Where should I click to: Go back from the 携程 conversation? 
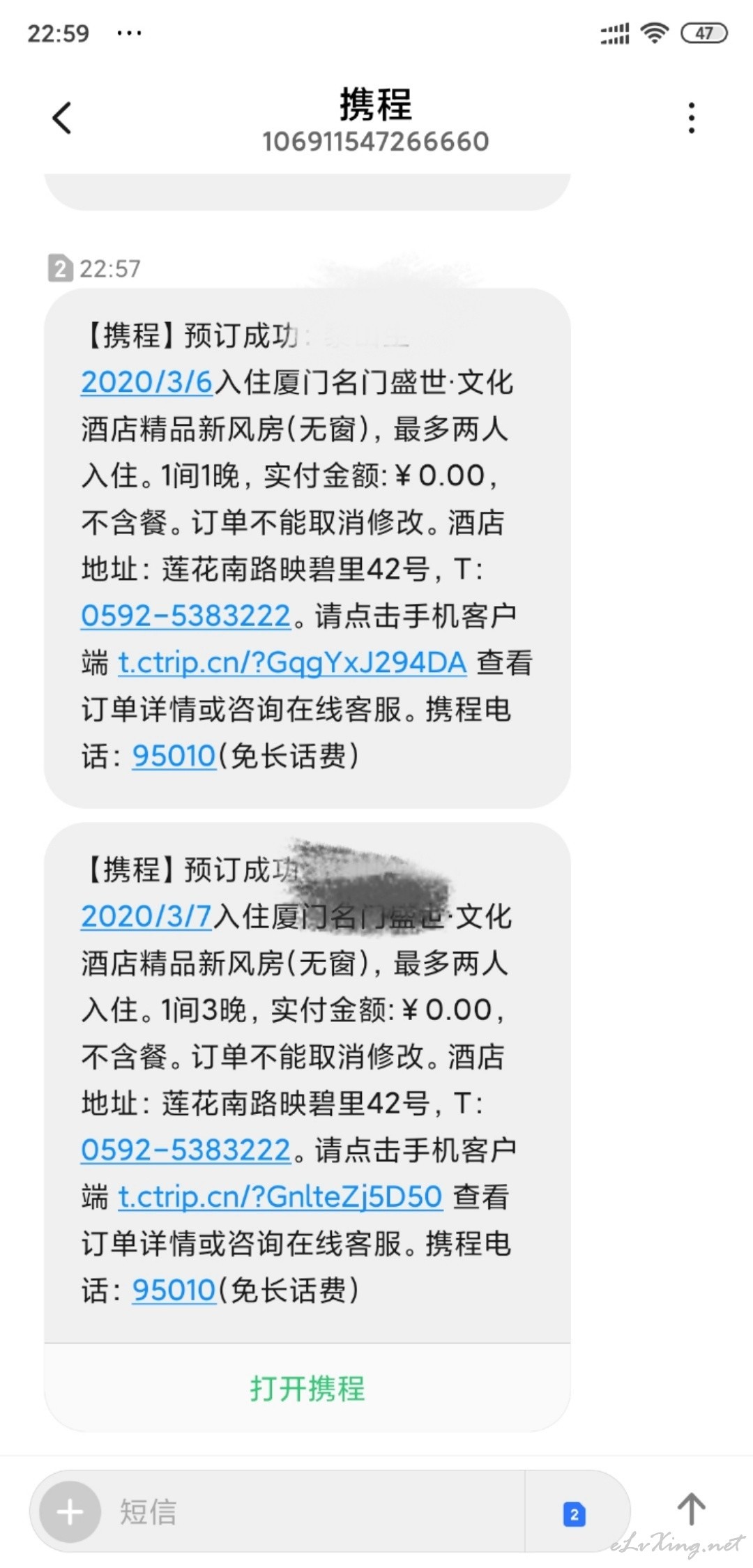point(62,118)
